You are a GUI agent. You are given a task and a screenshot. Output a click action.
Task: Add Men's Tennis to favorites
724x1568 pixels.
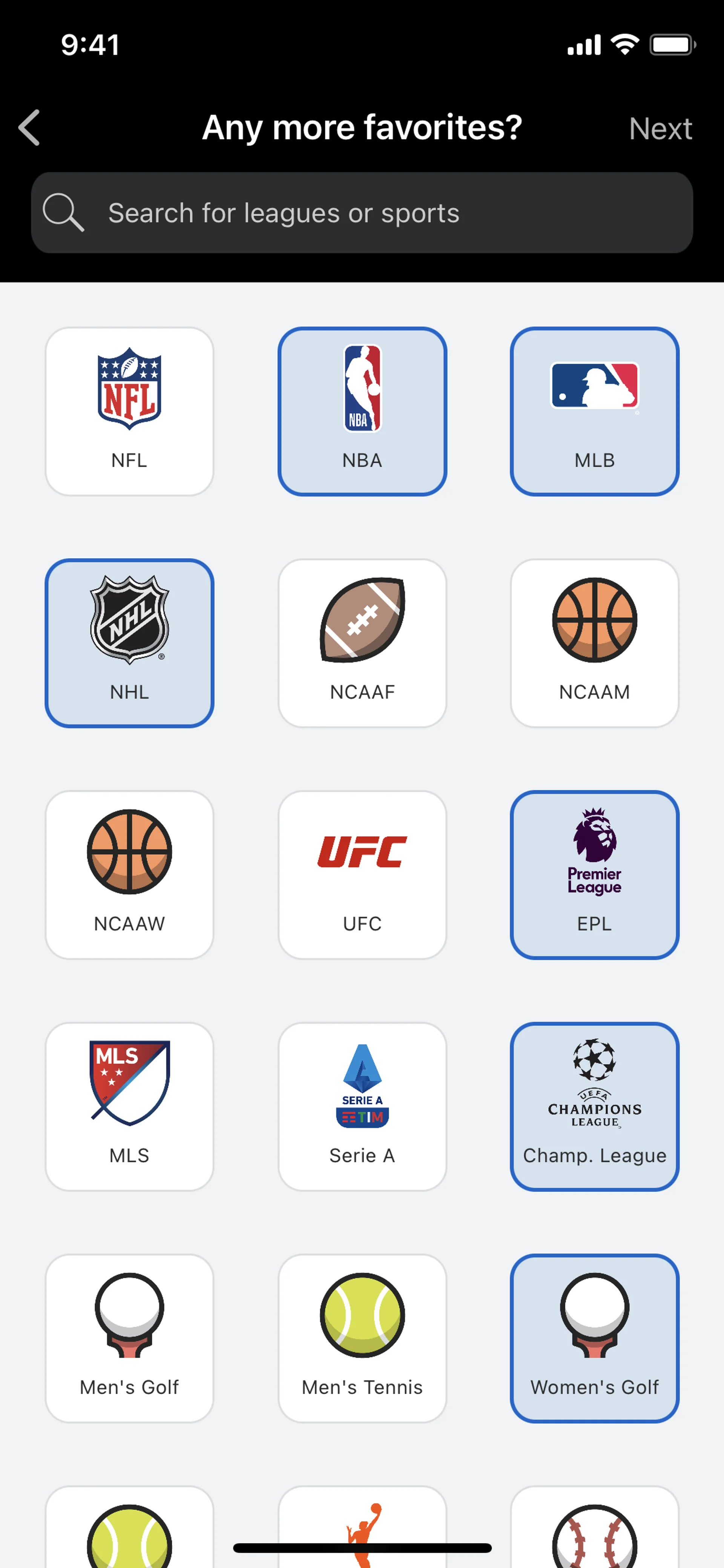click(362, 1338)
